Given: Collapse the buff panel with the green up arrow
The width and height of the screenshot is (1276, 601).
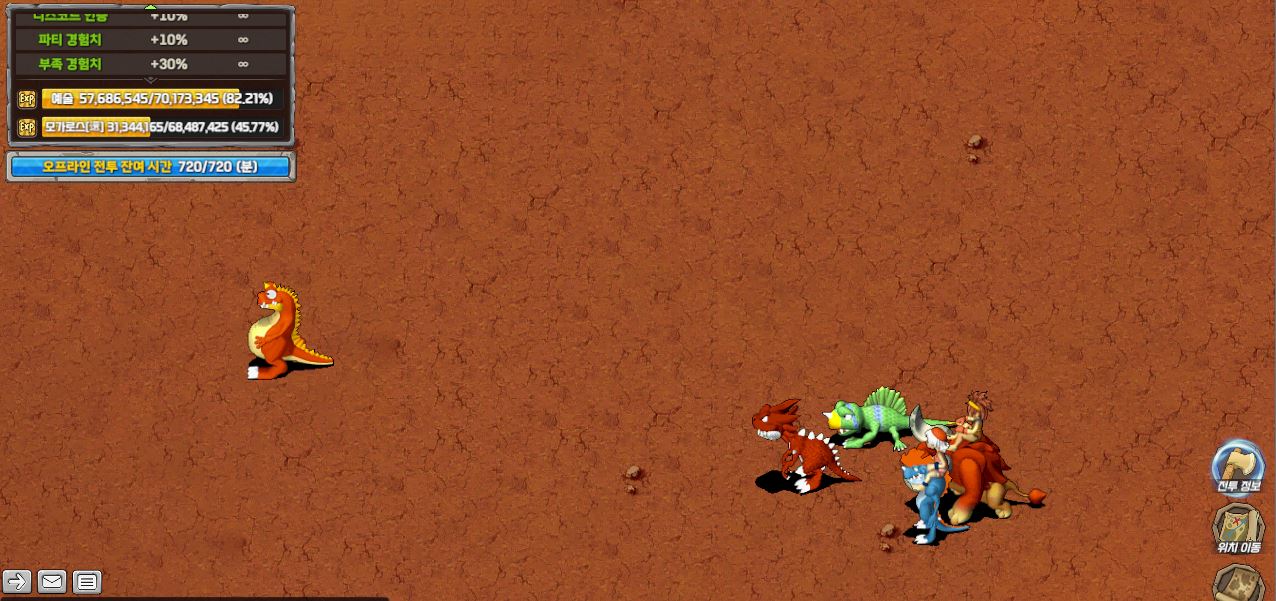Looking at the screenshot, I should (150, 6).
